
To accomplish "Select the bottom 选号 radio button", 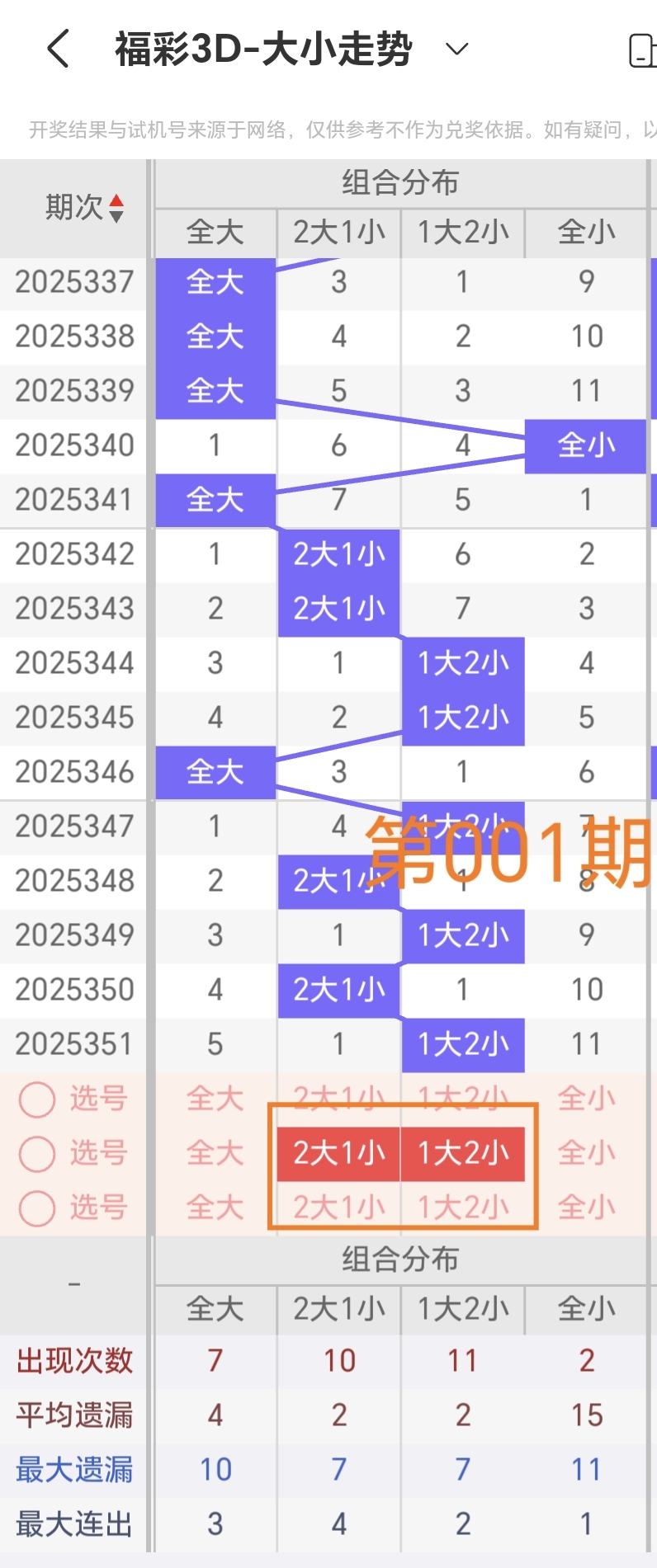I will tap(36, 1208).
